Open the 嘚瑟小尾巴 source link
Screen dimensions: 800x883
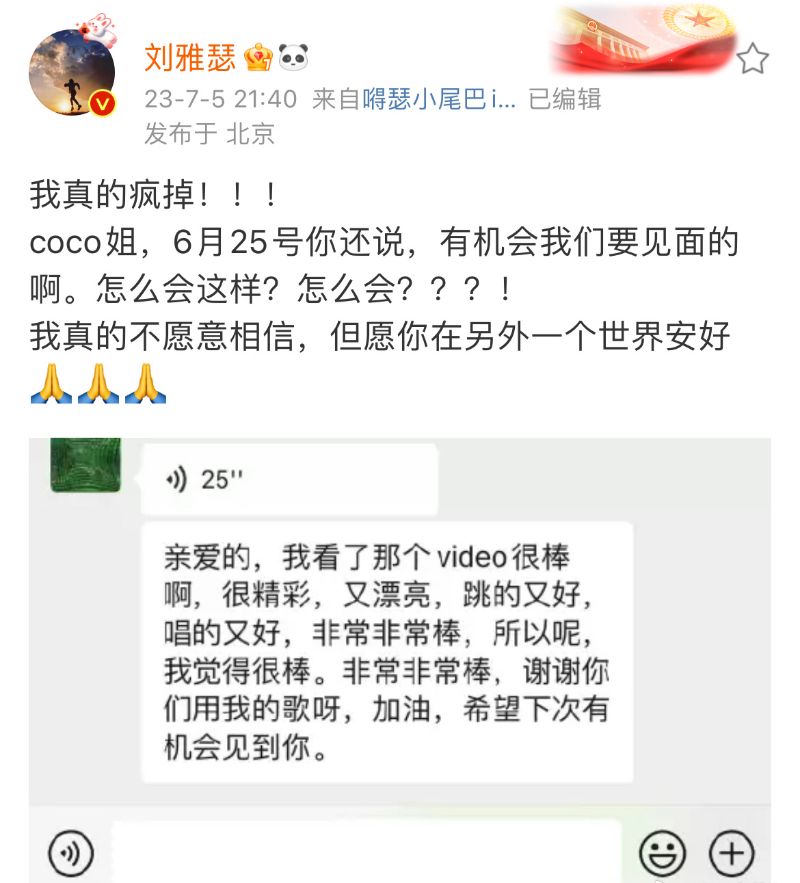coord(438,99)
